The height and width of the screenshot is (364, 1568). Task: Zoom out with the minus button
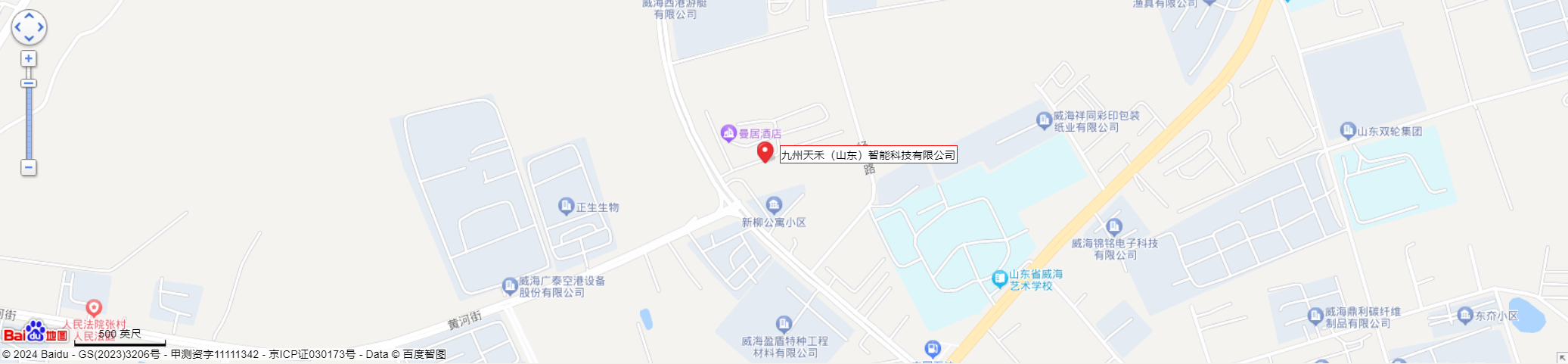[x=29, y=167]
